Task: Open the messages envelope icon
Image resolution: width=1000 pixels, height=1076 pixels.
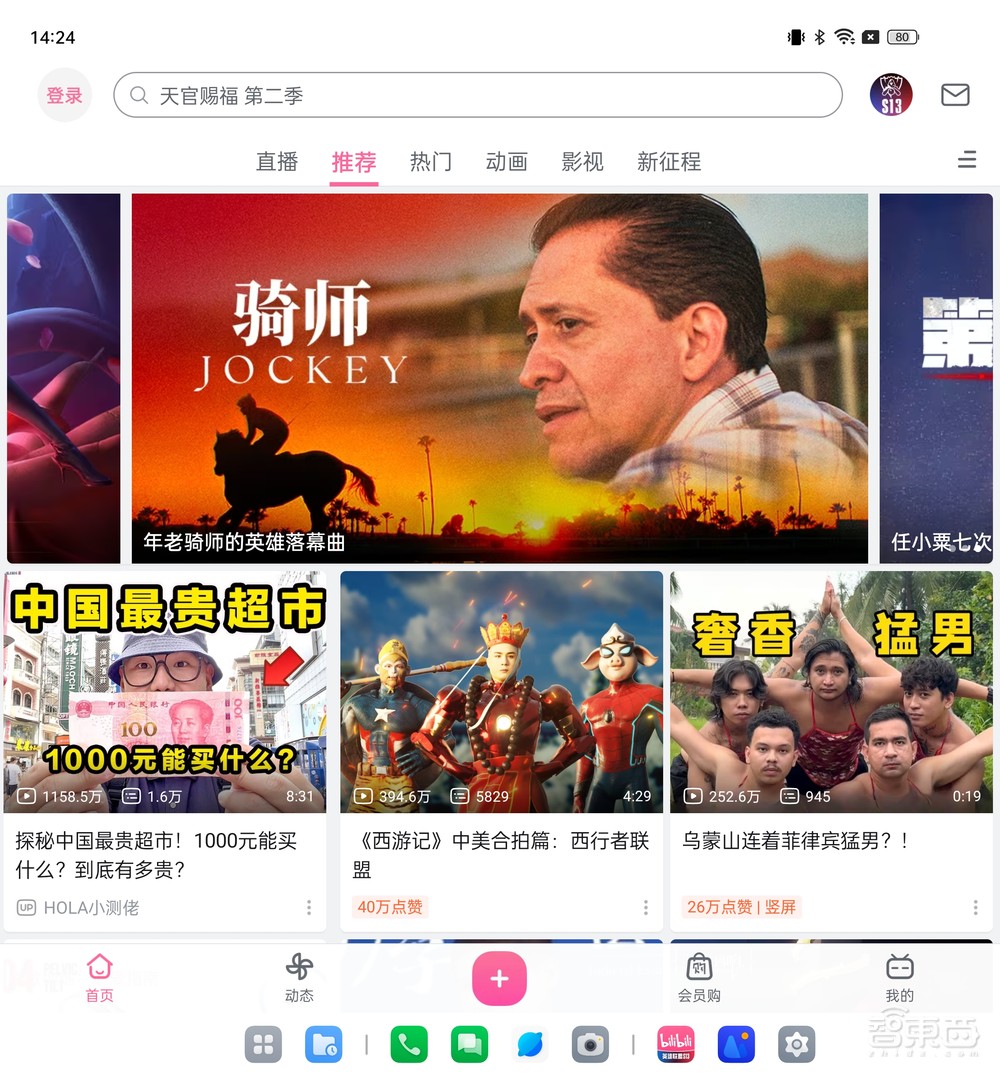Action: tap(955, 95)
